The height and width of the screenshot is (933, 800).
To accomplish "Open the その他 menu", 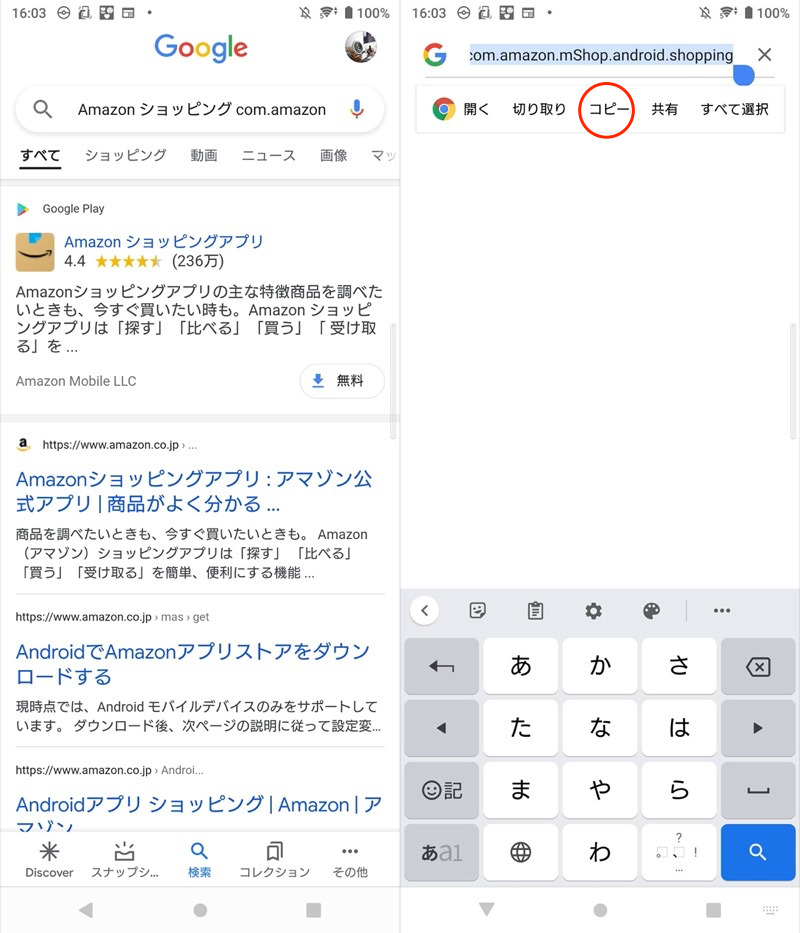I will pyautogui.click(x=350, y=860).
